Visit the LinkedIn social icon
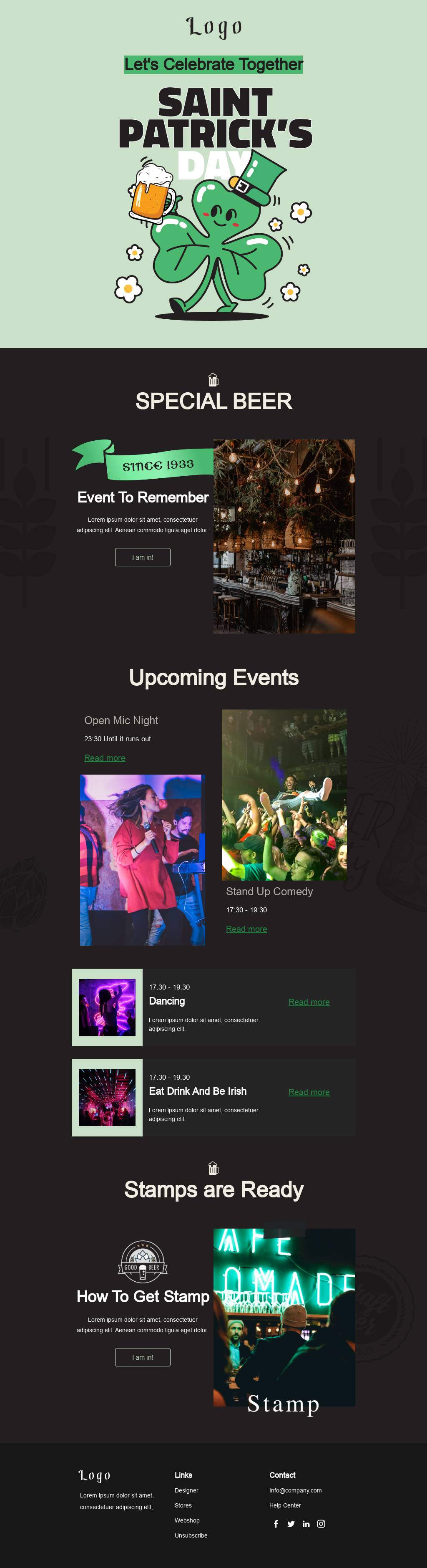This screenshot has height=1568, width=427. [306, 1524]
